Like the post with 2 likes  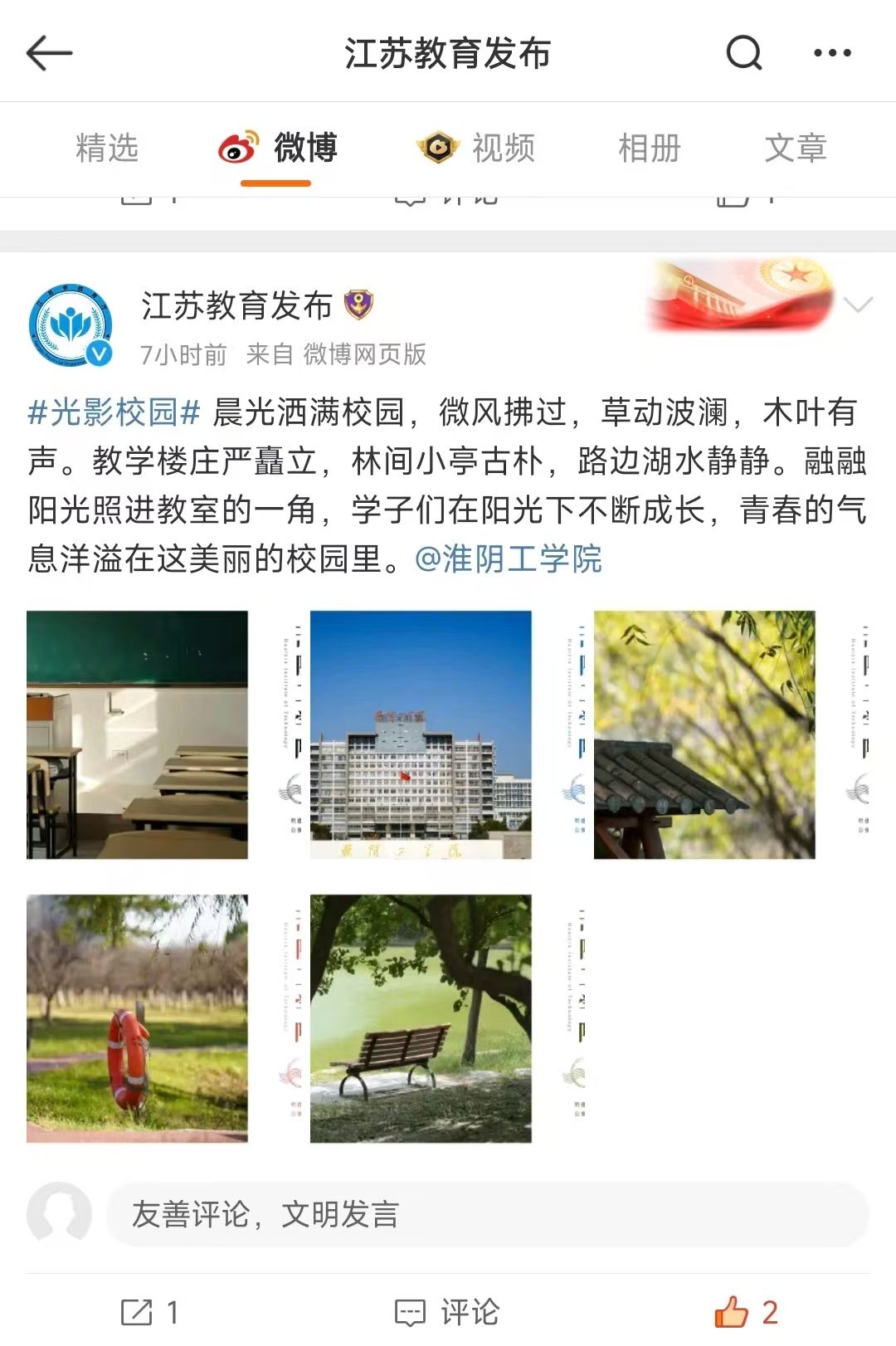point(745,1312)
